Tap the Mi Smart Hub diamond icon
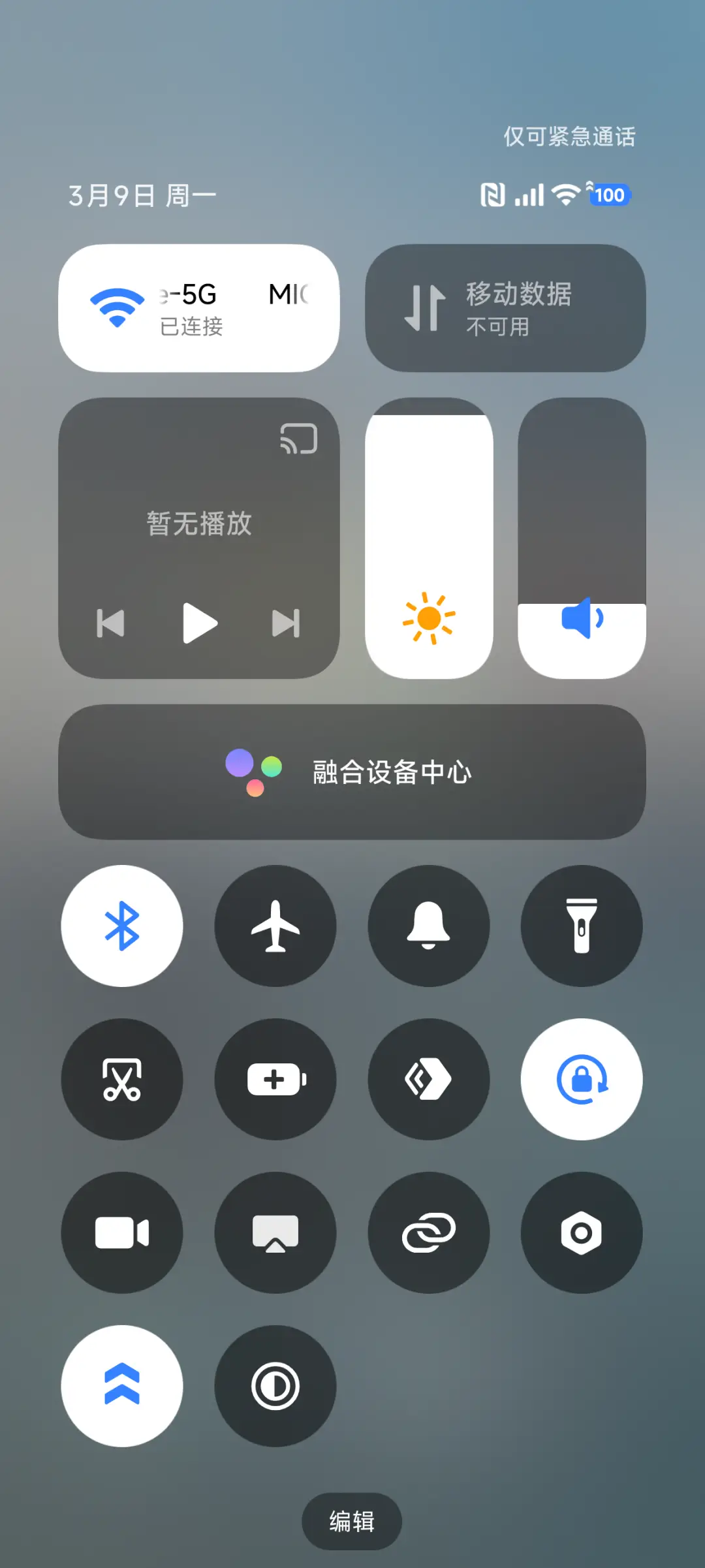 pos(428,1080)
